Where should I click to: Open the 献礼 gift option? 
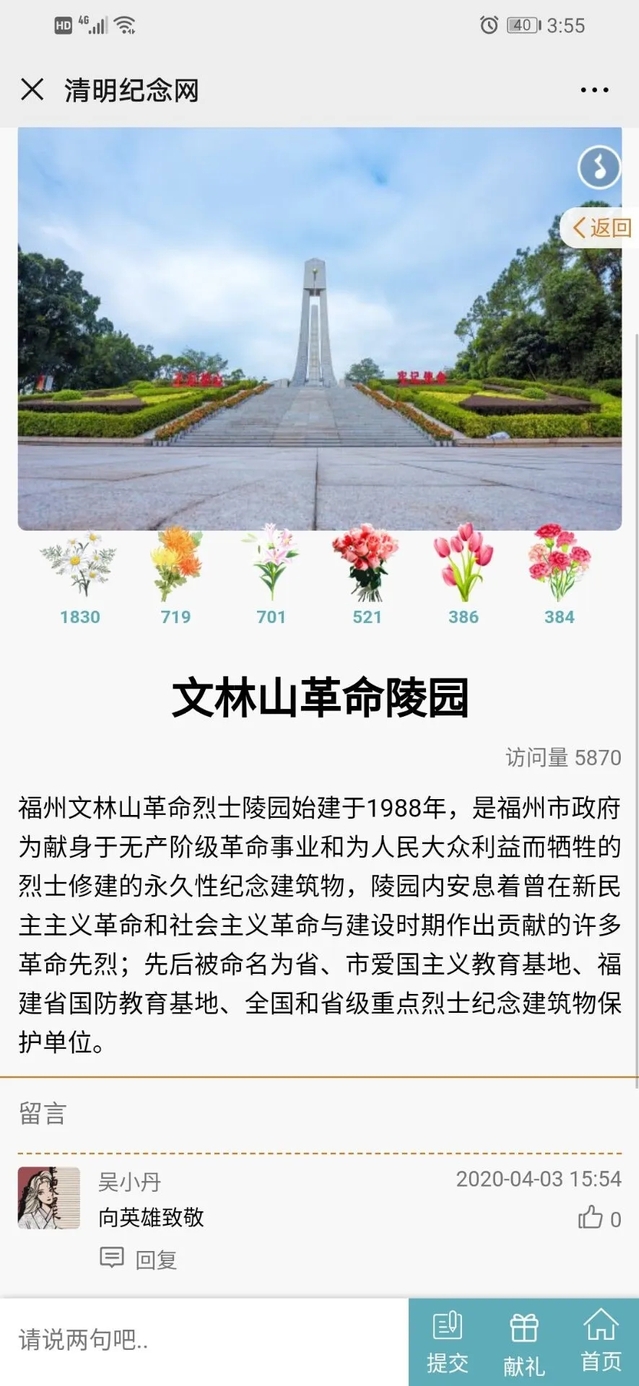pyautogui.click(x=524, y=1342)
